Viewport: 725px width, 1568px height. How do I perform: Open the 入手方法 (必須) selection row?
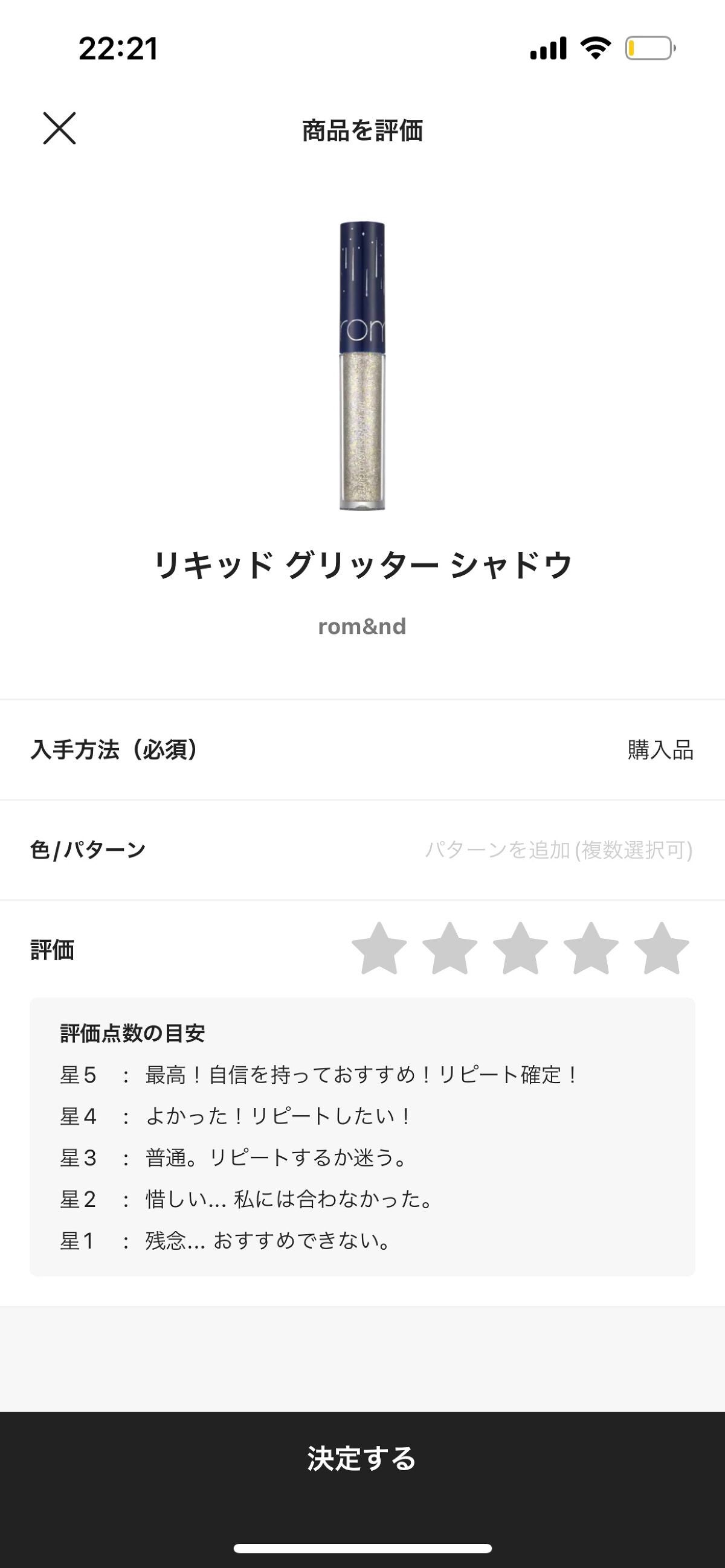[362, 750]
